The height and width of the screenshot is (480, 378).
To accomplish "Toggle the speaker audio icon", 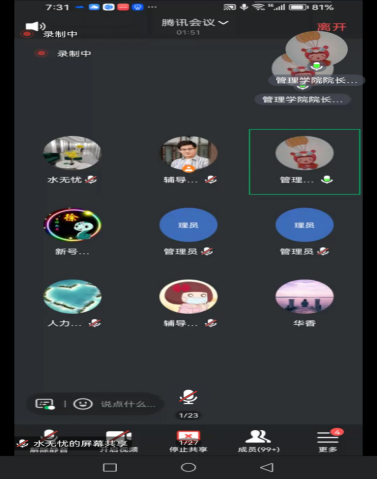I will 35,26.
